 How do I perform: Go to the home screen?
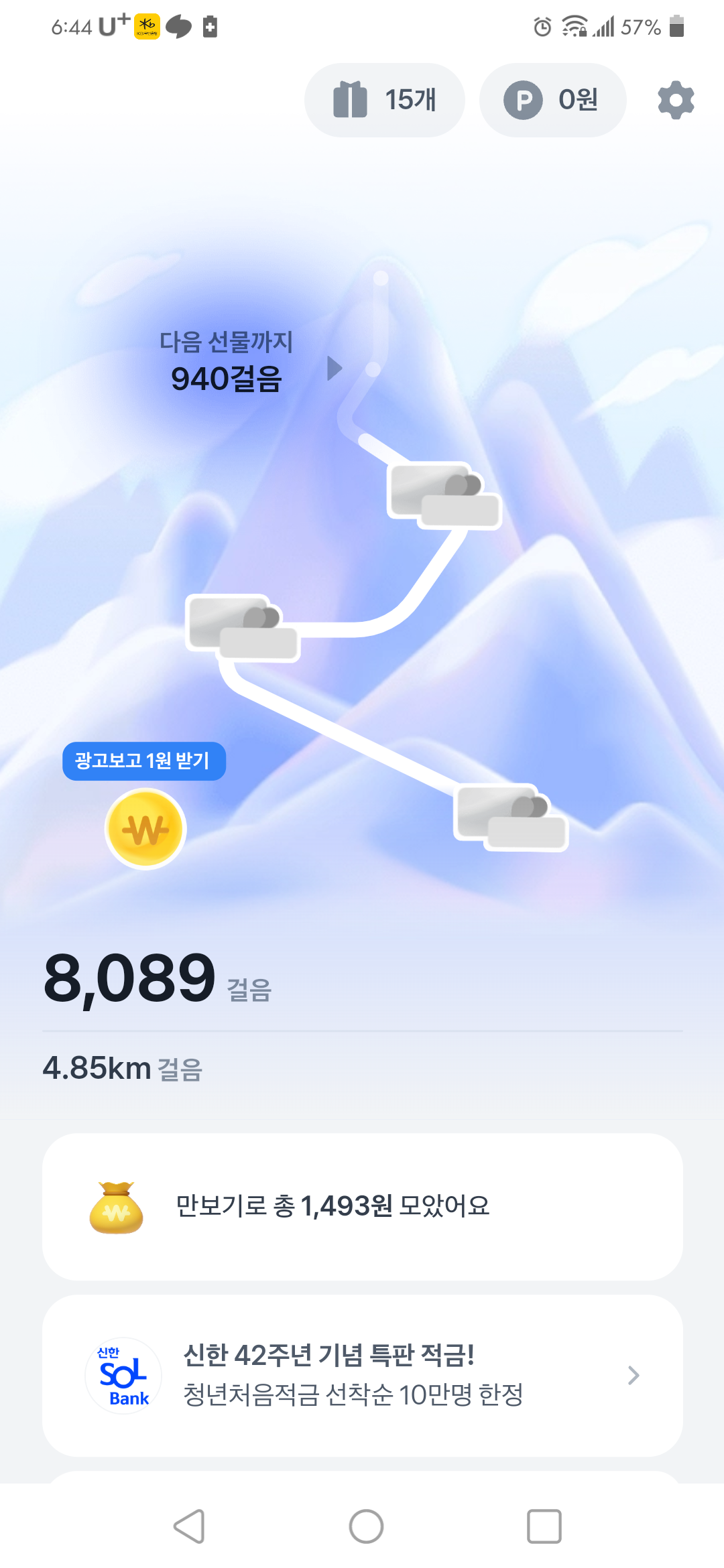[366, 1526]
